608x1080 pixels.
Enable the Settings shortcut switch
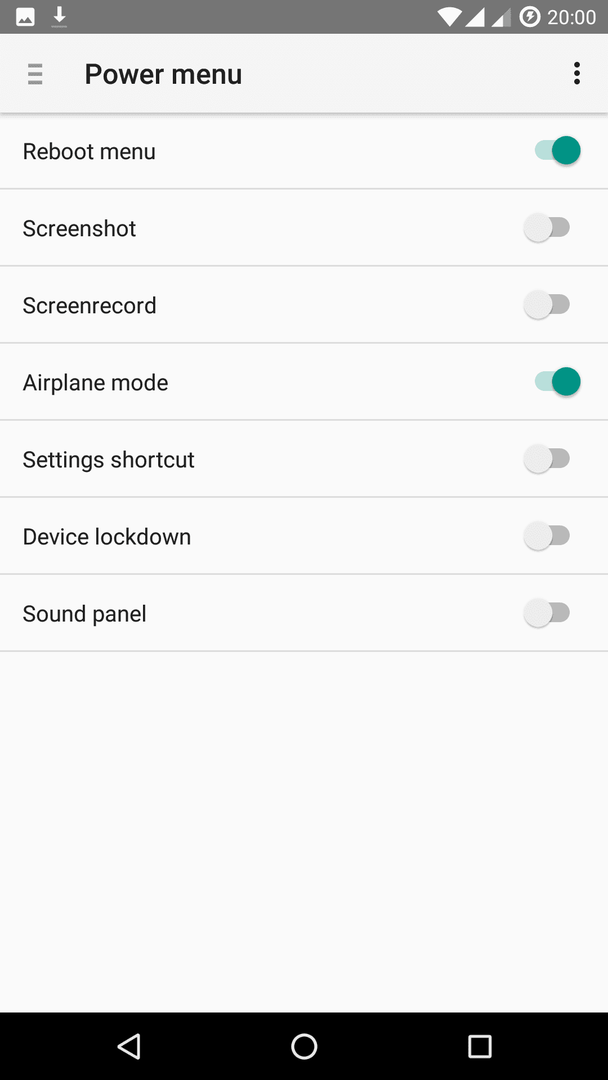(x=547, y=459)
